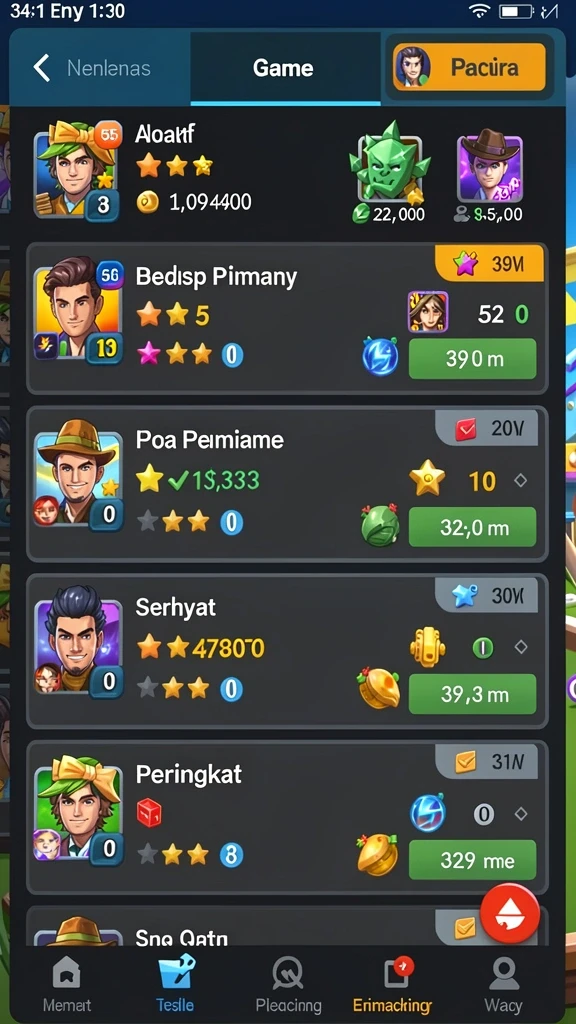Switch to the Wacy tab

click(x=503, y=984)
